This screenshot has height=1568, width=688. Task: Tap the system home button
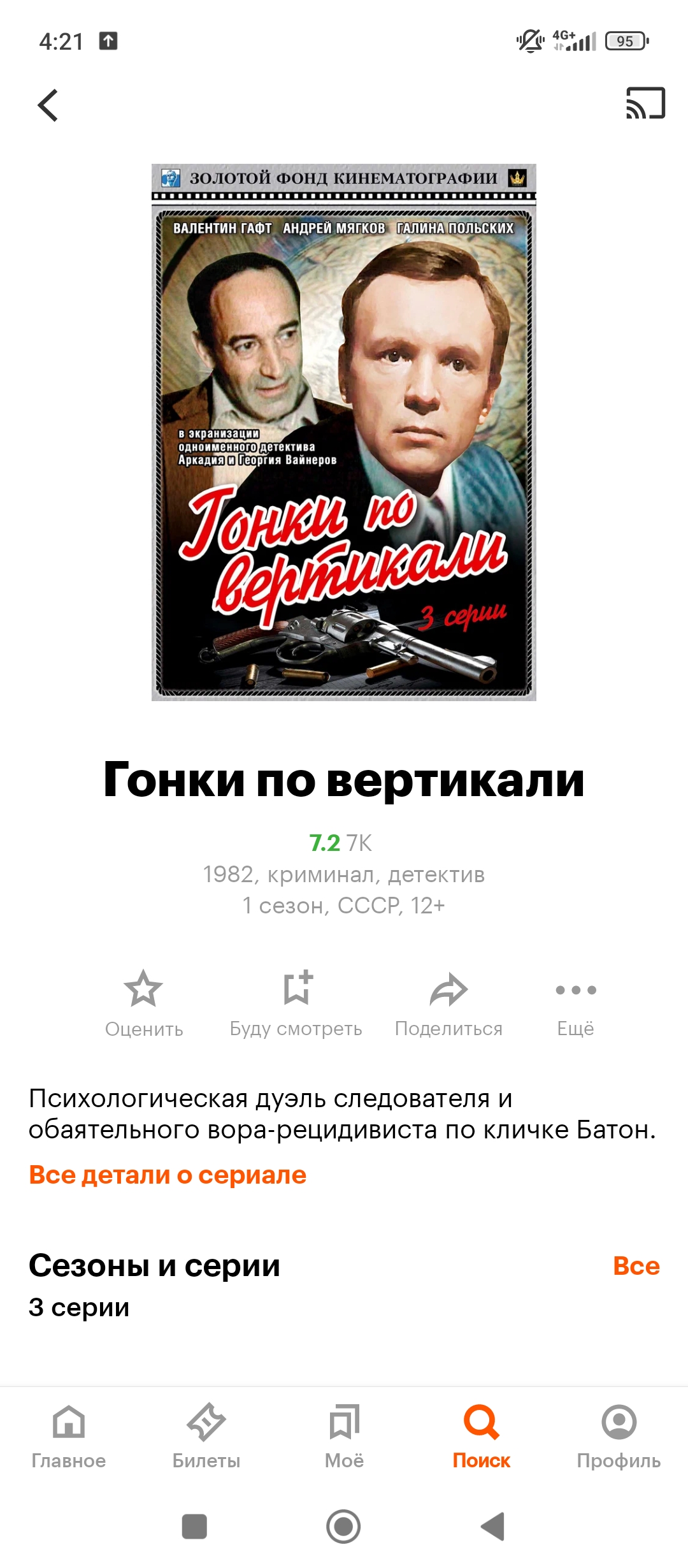pos(343,1527)
